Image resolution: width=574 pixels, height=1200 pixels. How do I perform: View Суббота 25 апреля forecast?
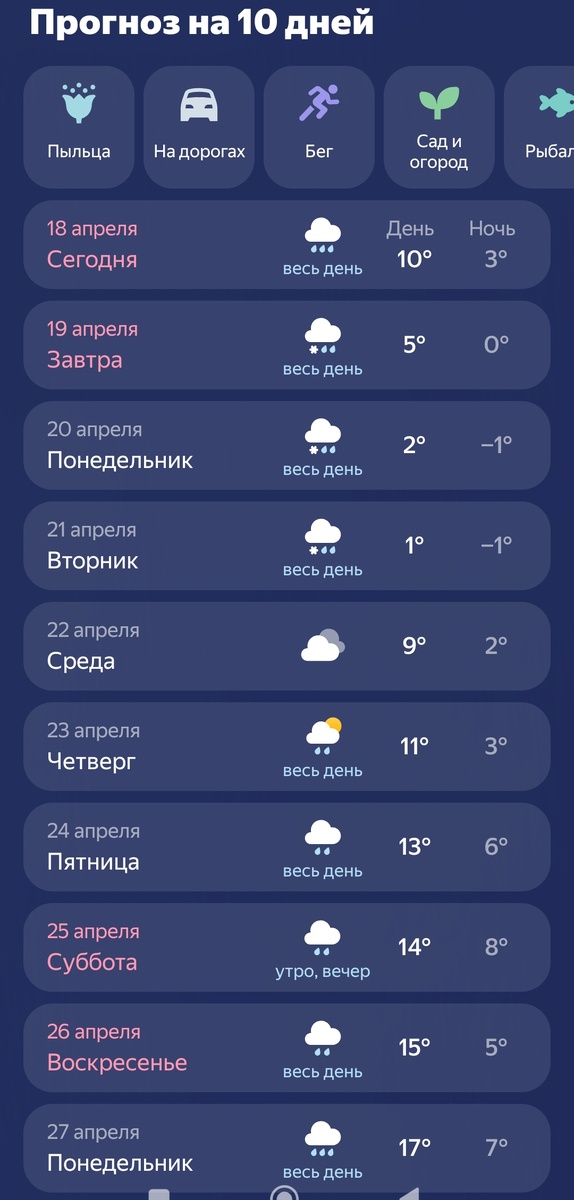coord(287,948)
